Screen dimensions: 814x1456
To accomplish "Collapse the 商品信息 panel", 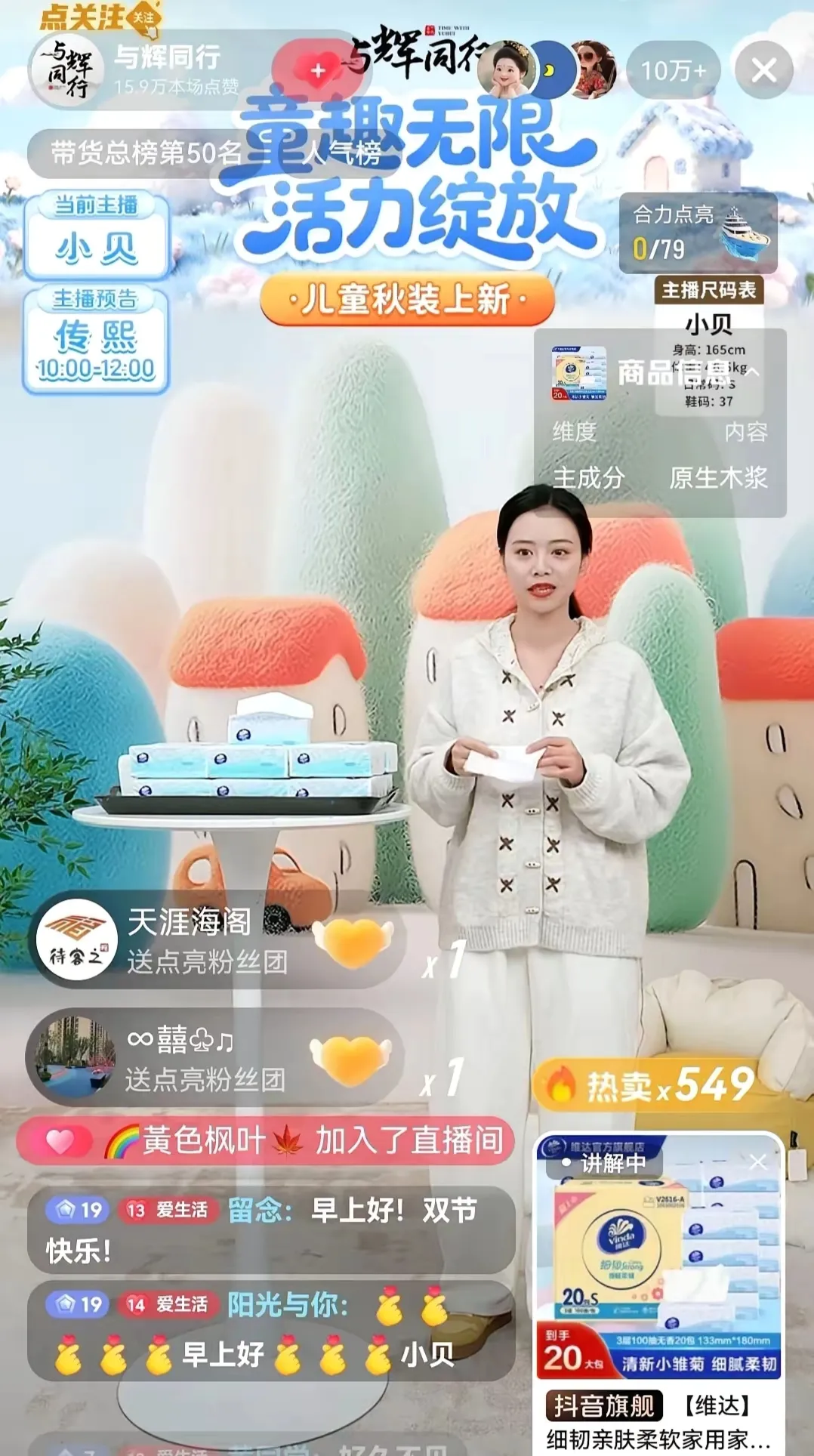I will pyautogui.click(x=753, y=372).
